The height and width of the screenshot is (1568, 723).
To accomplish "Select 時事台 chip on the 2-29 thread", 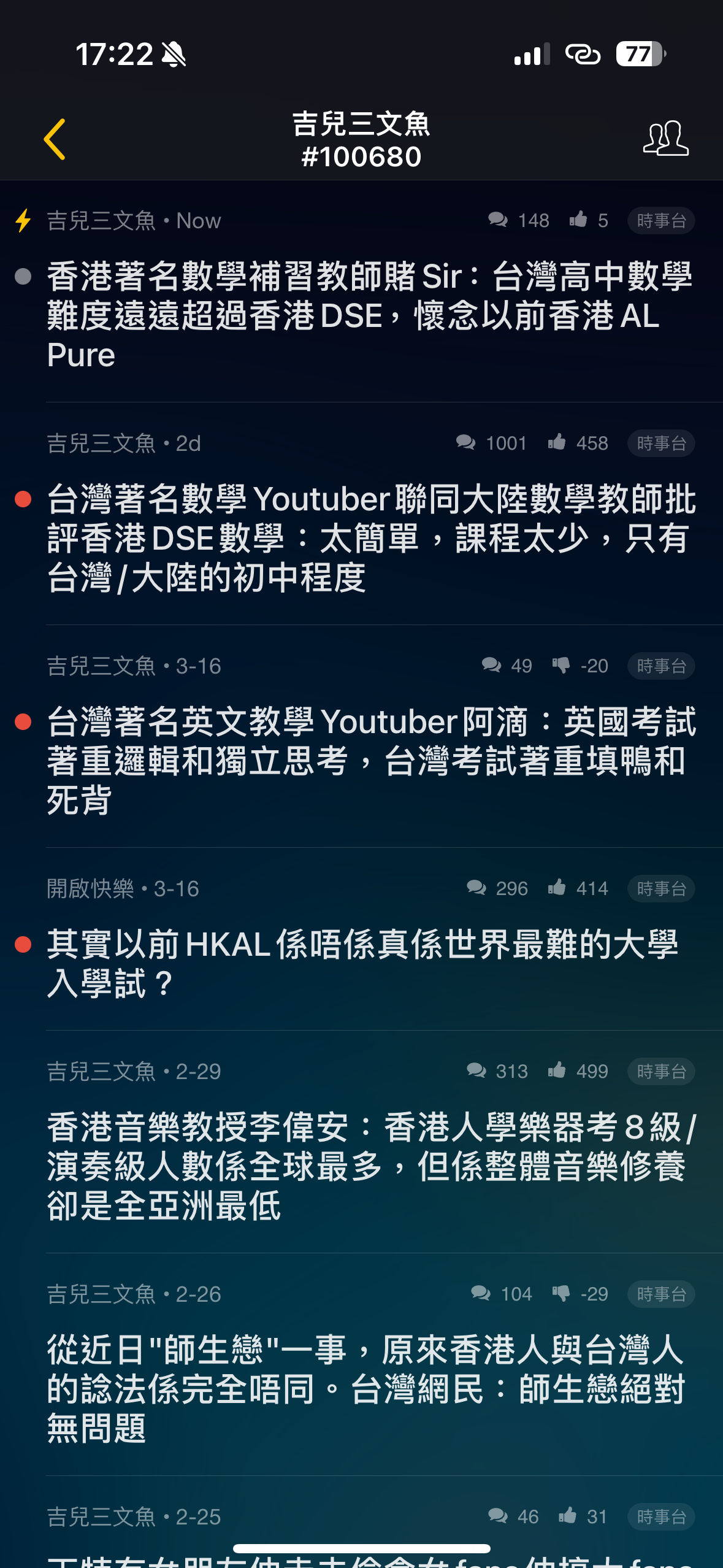I will tap(660, 1072).
